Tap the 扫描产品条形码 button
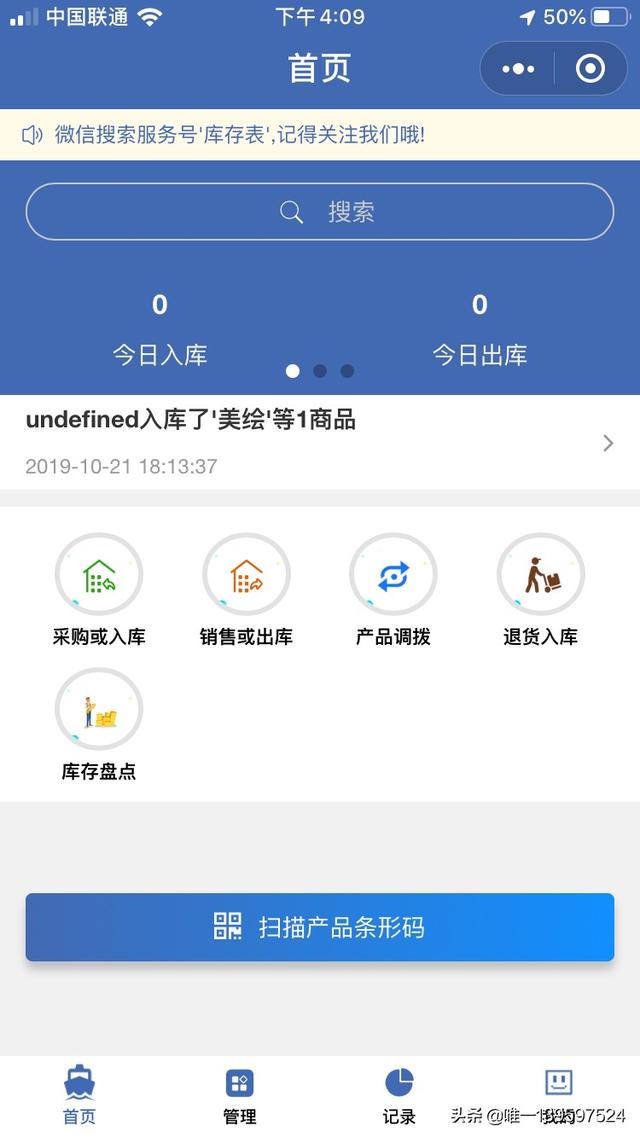640x1138 pixels. pos(319,927)
